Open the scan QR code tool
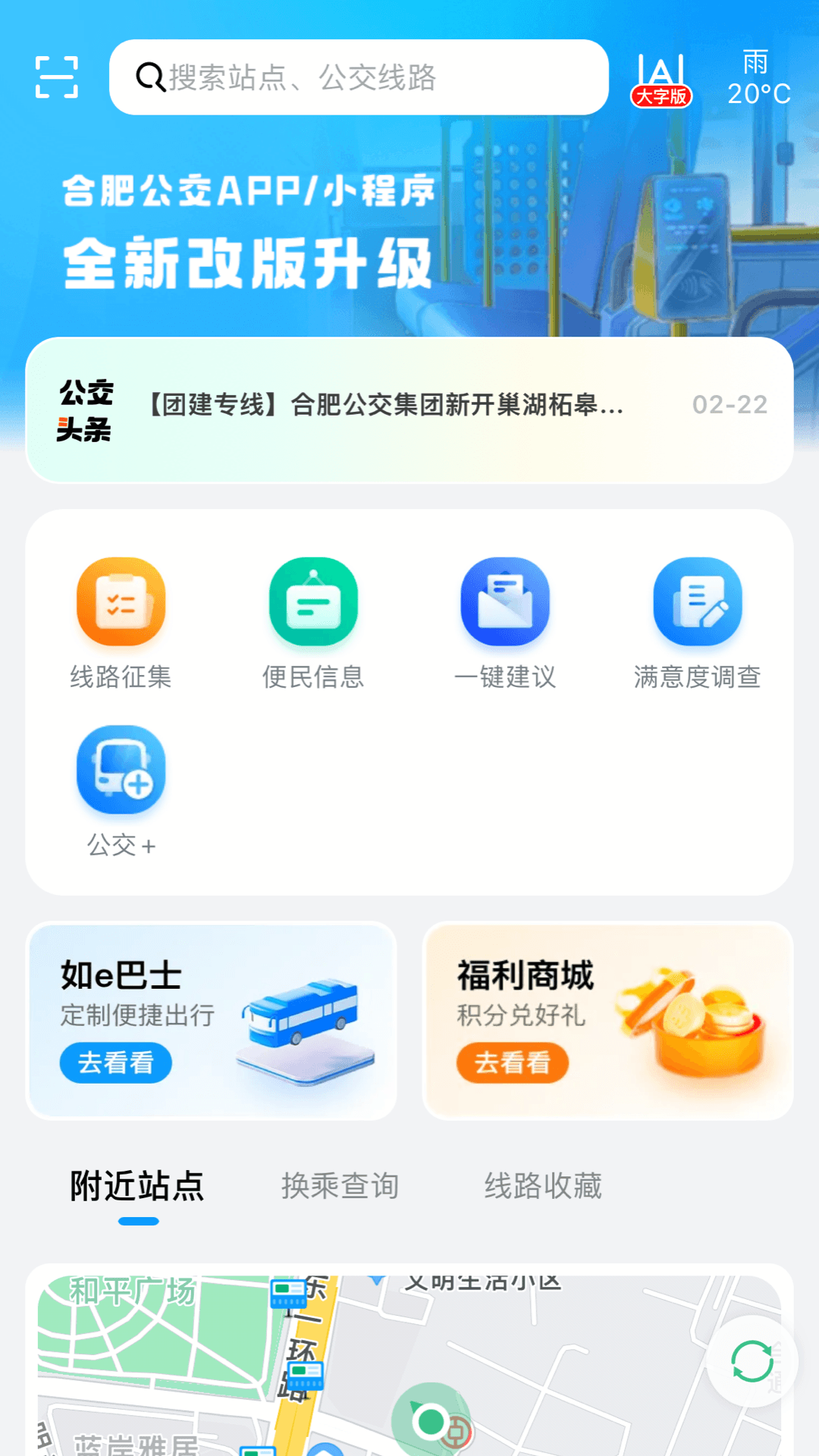819x1456 pixels. click(57, 77)
